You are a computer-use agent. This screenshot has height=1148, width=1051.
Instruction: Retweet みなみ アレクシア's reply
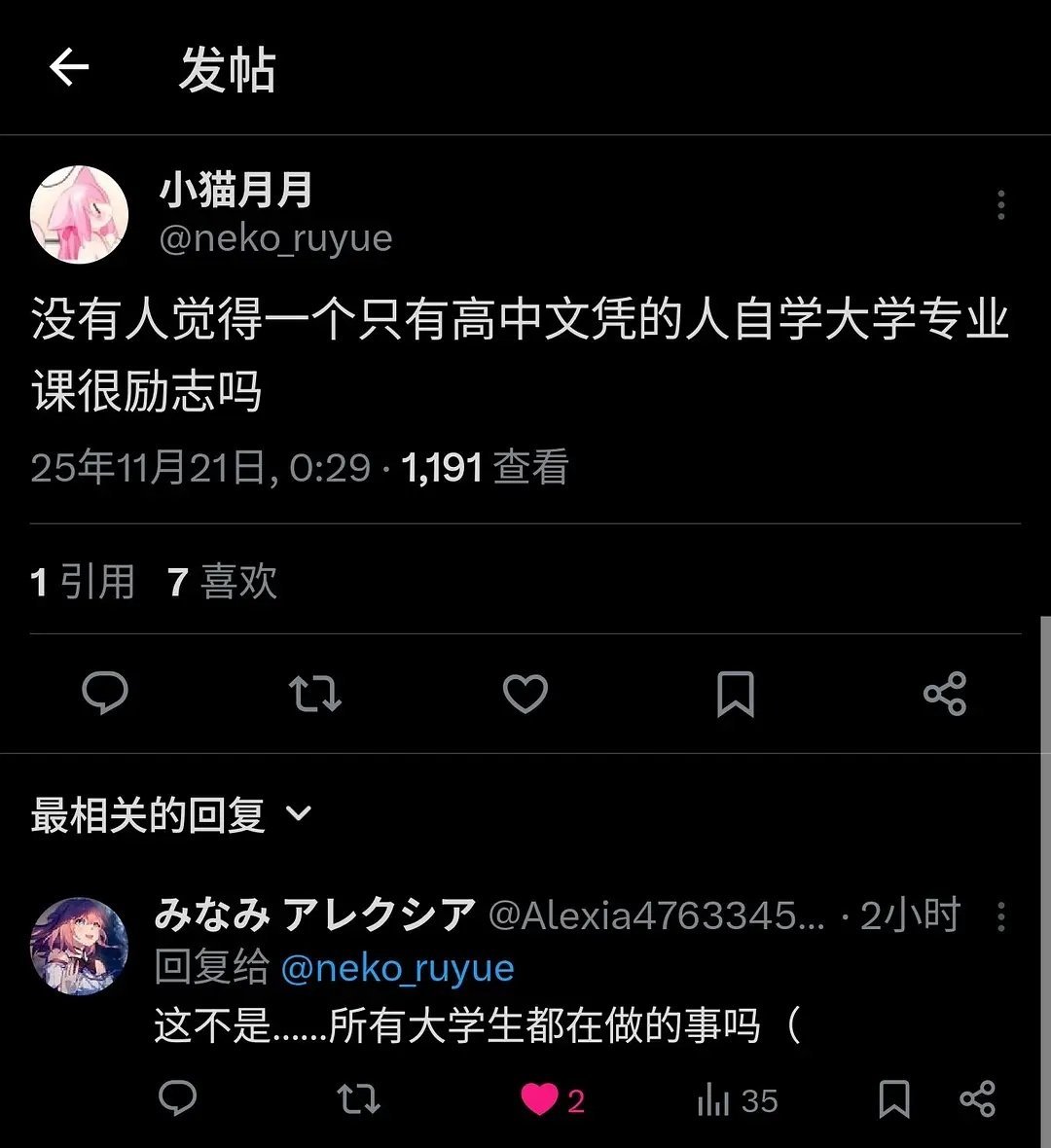click(x=356, y=1100)
